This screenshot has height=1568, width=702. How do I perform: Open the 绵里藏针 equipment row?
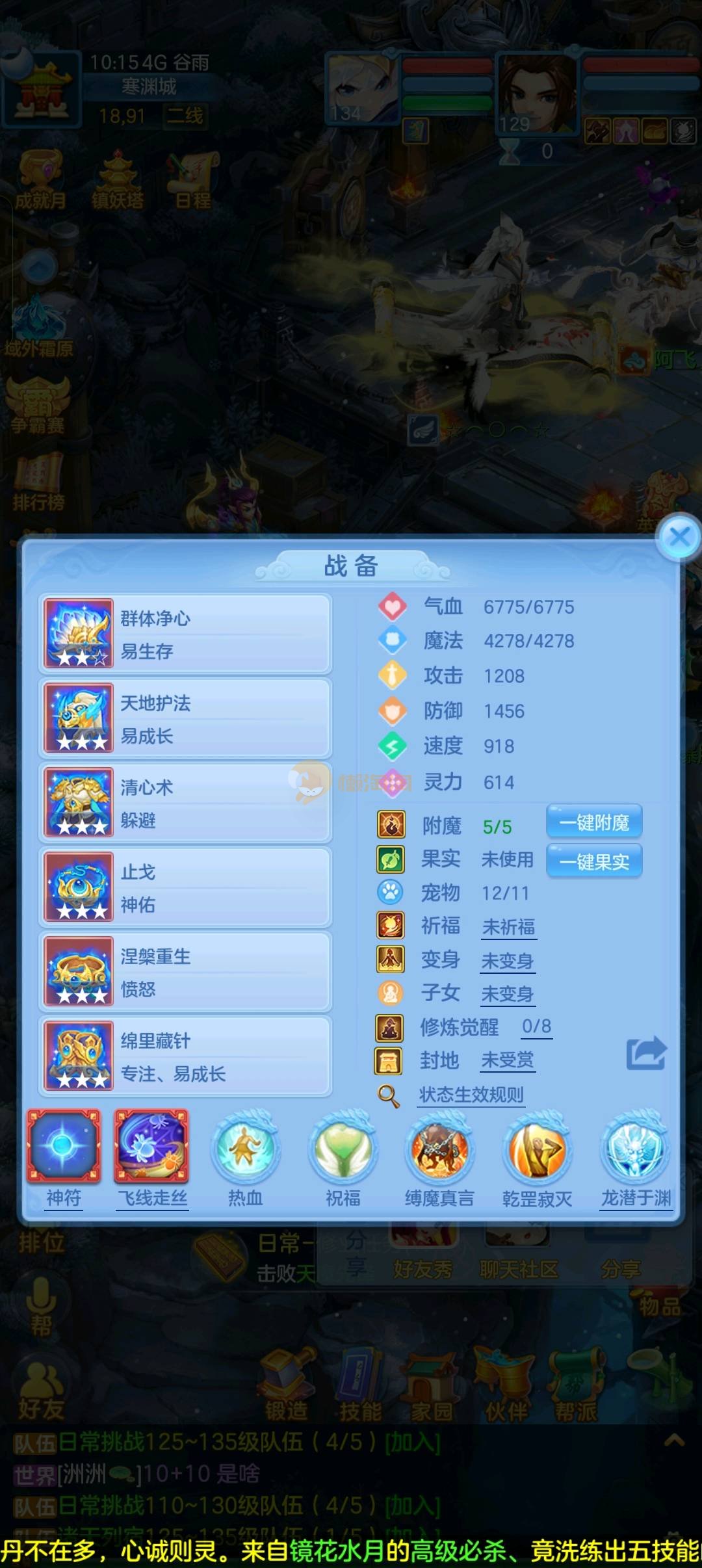185,1056
